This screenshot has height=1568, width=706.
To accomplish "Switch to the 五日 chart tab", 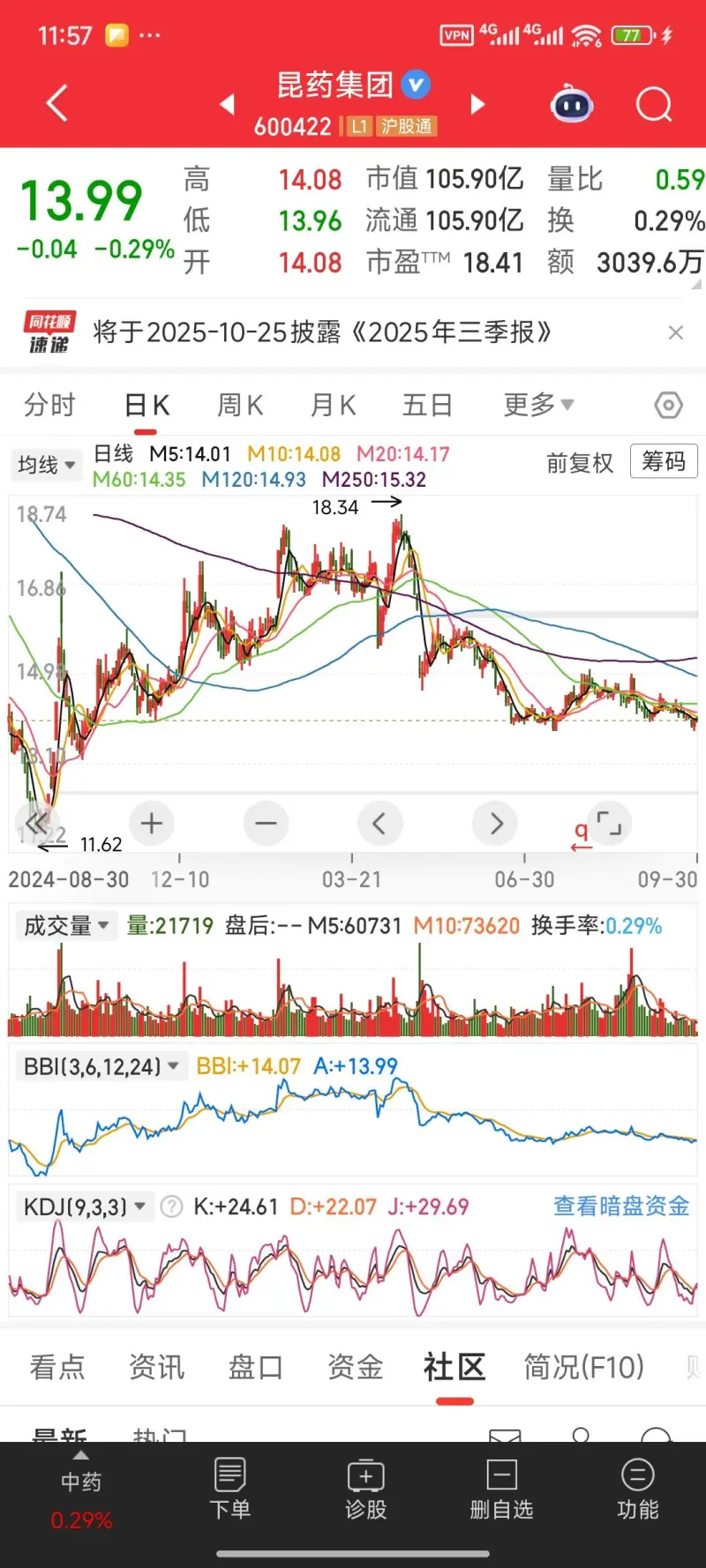I will click(427, 405).
